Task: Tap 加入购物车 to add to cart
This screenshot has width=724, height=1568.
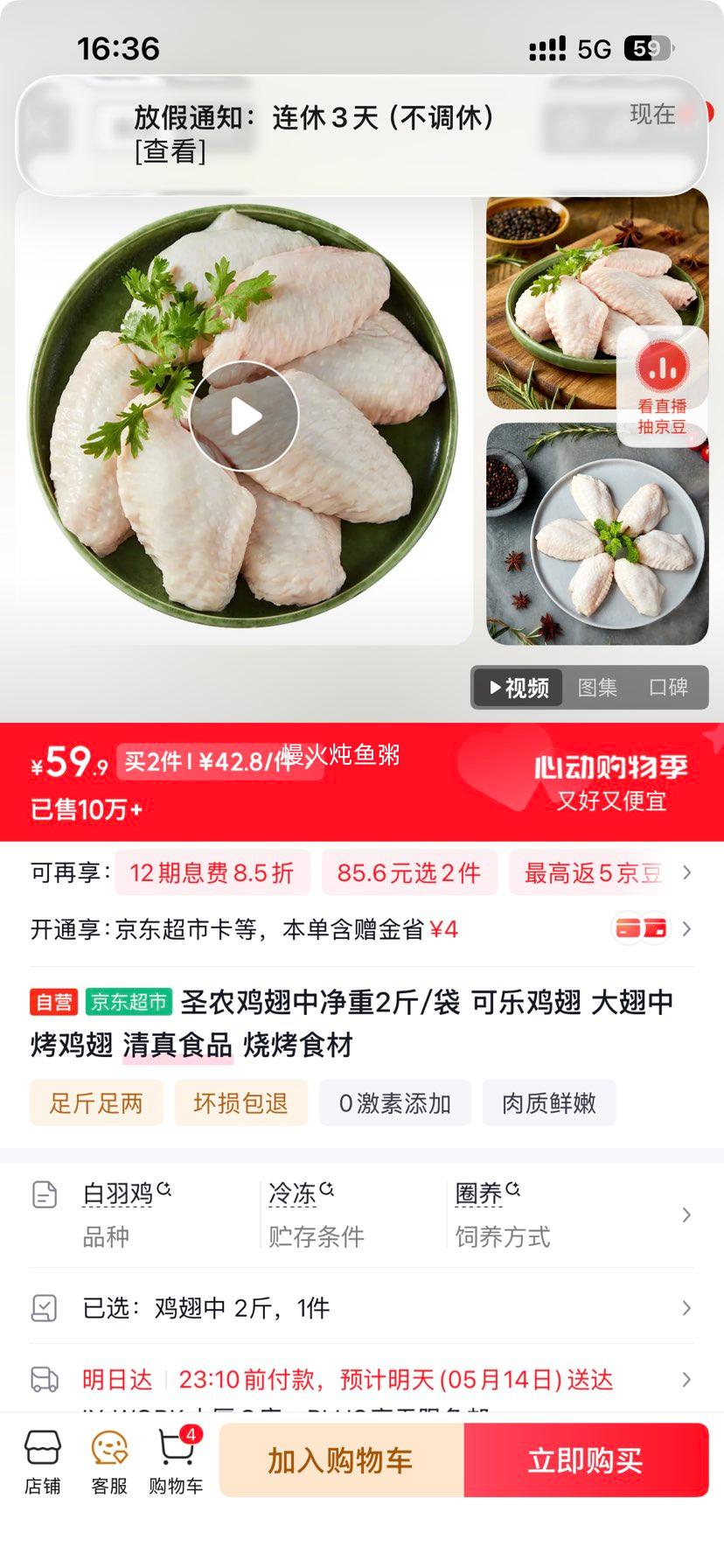Action: point(341,1459)
